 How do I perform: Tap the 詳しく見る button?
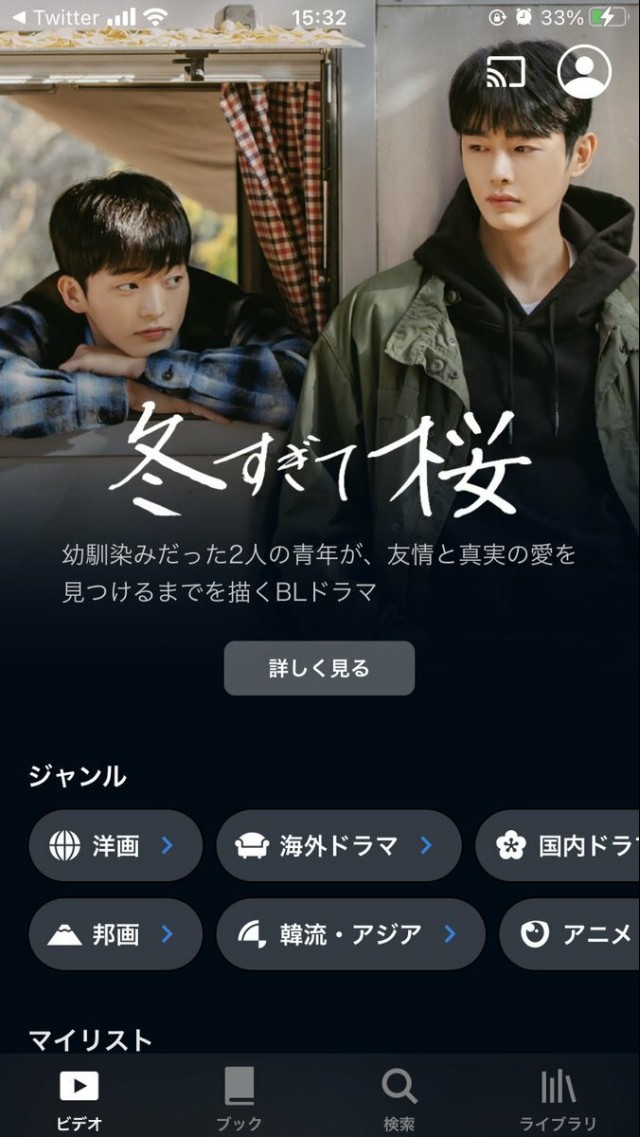point(319,668)
